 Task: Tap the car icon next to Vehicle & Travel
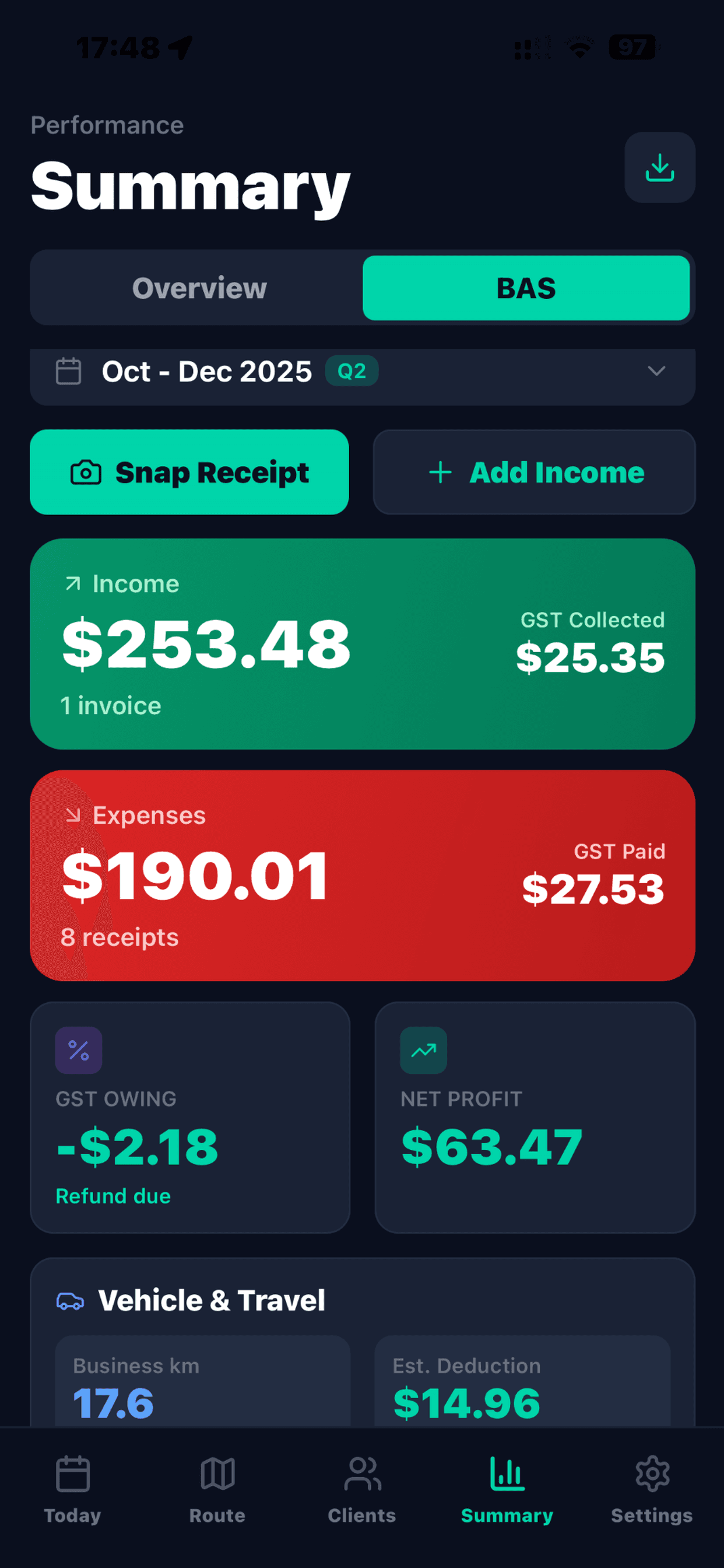69,1300
